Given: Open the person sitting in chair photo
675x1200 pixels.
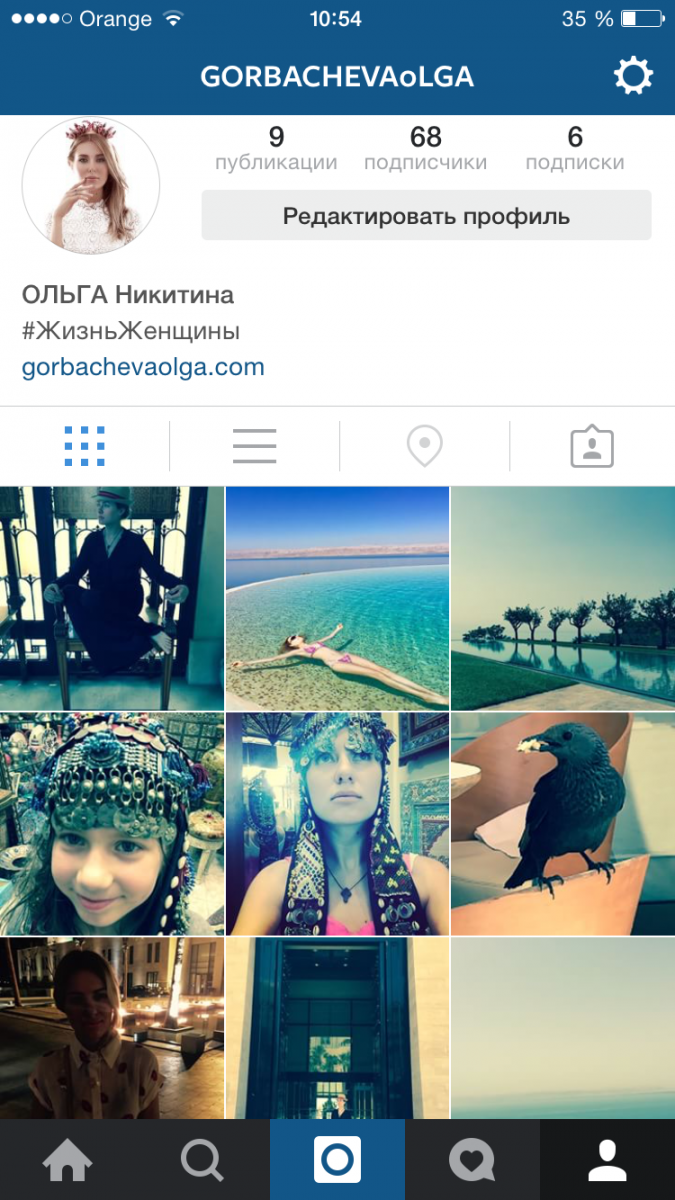Looking at the screenshot, I should [x=111, y=599].
